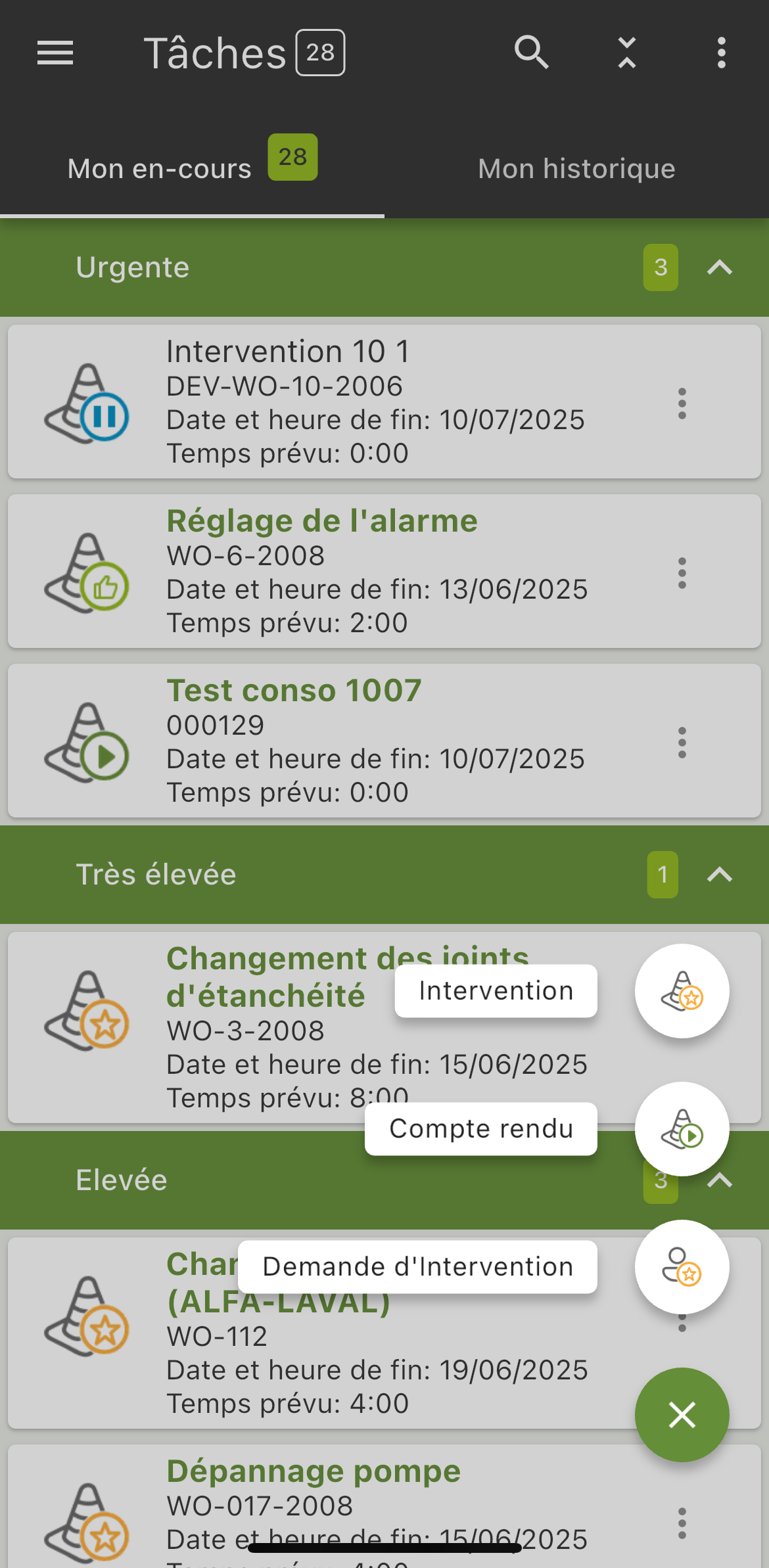Collapse all task groups
Screen dimensions: 769x1568
point(627,53)
